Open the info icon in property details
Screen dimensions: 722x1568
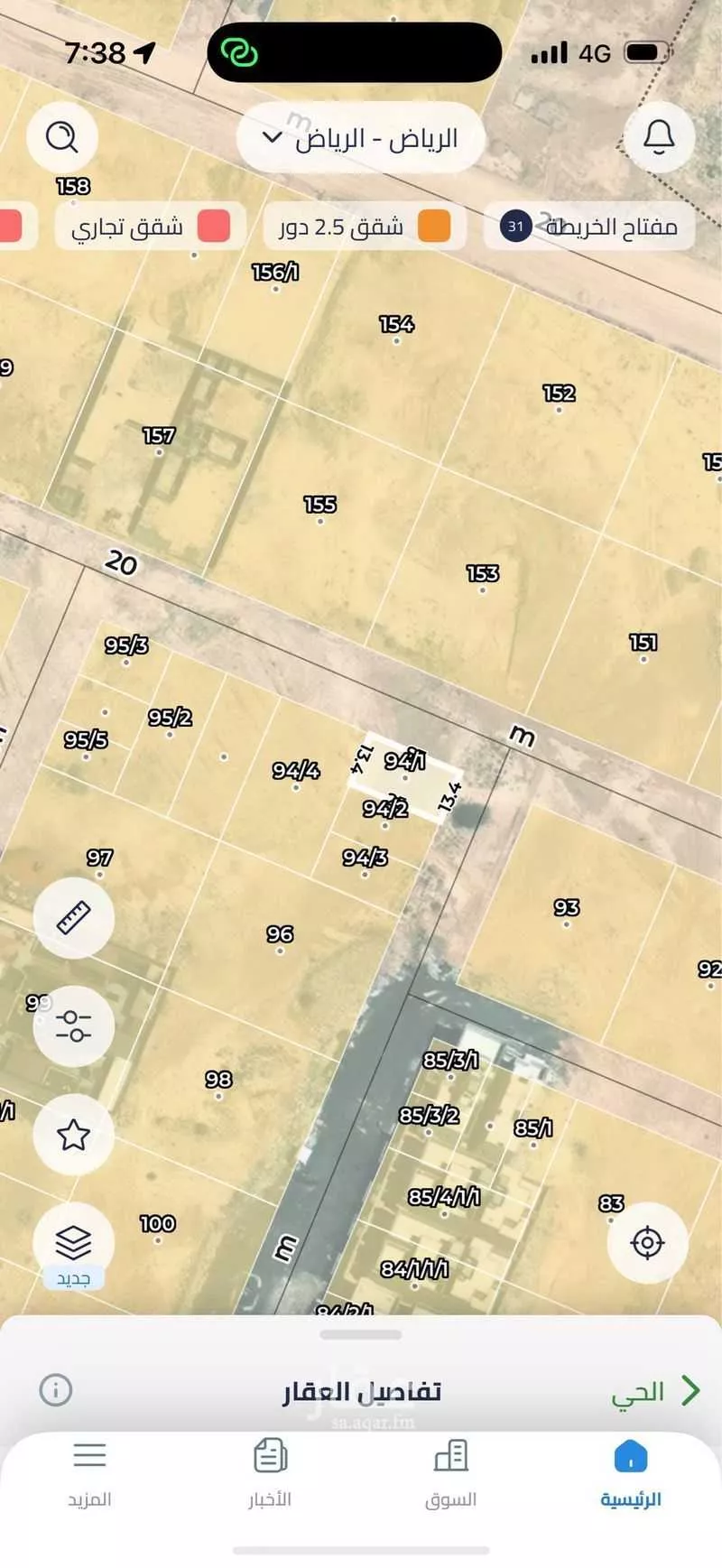pos(56,1389)
